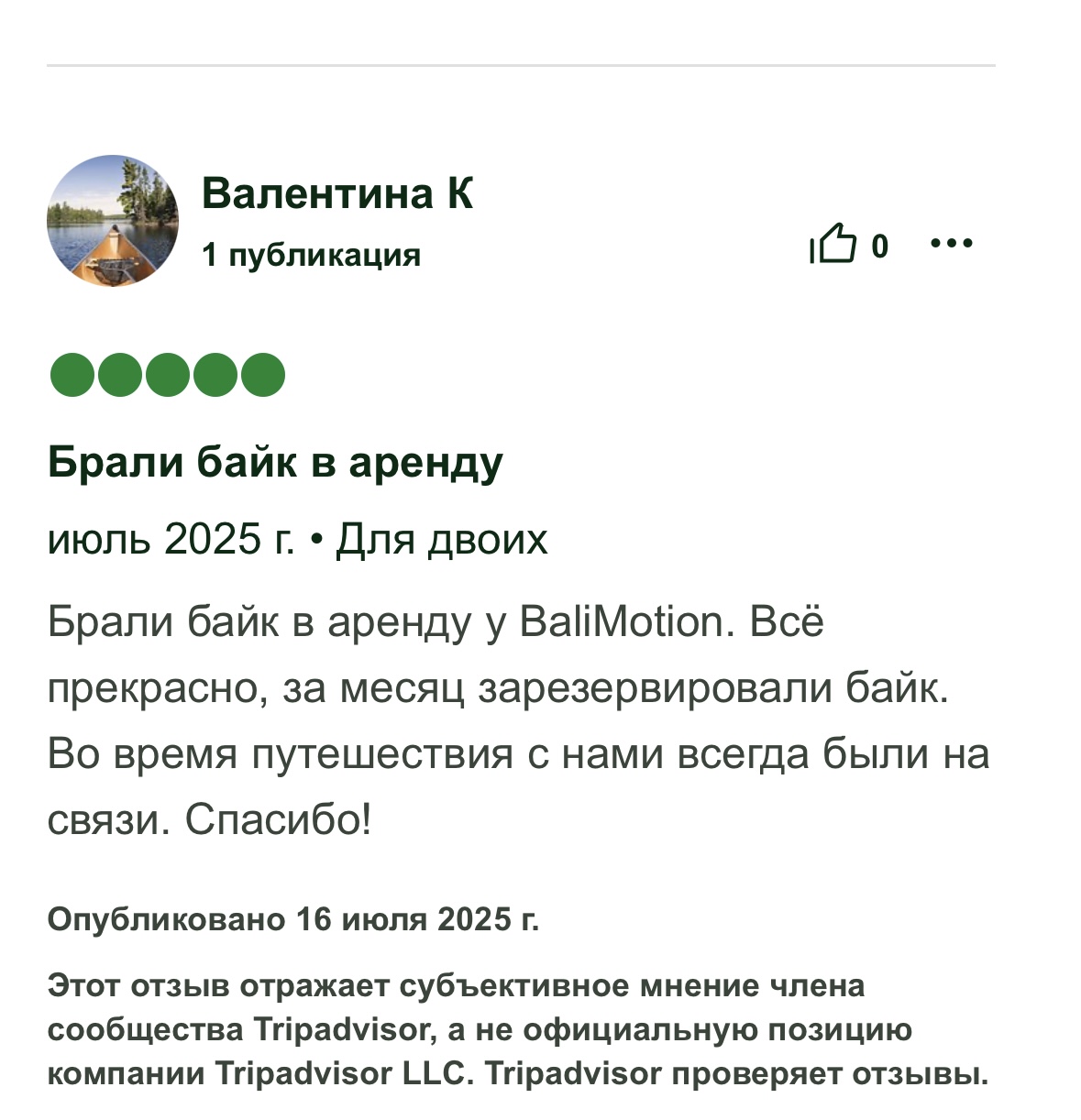Open Валентина К's profile avatar
Viewport: 1081px width, 1120px height.
pos(113,221)
